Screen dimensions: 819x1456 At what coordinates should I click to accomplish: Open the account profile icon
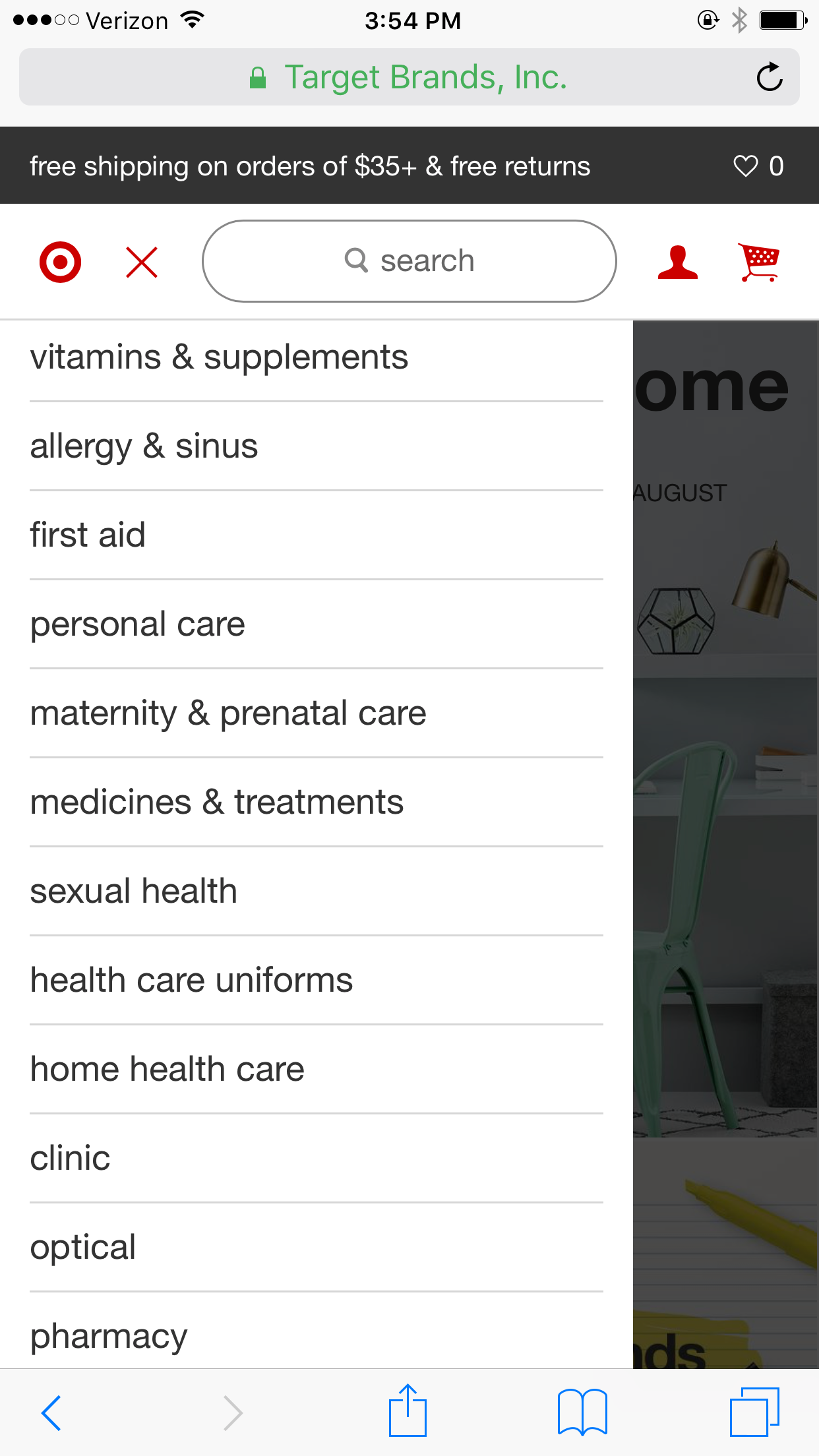click(677, 262)
